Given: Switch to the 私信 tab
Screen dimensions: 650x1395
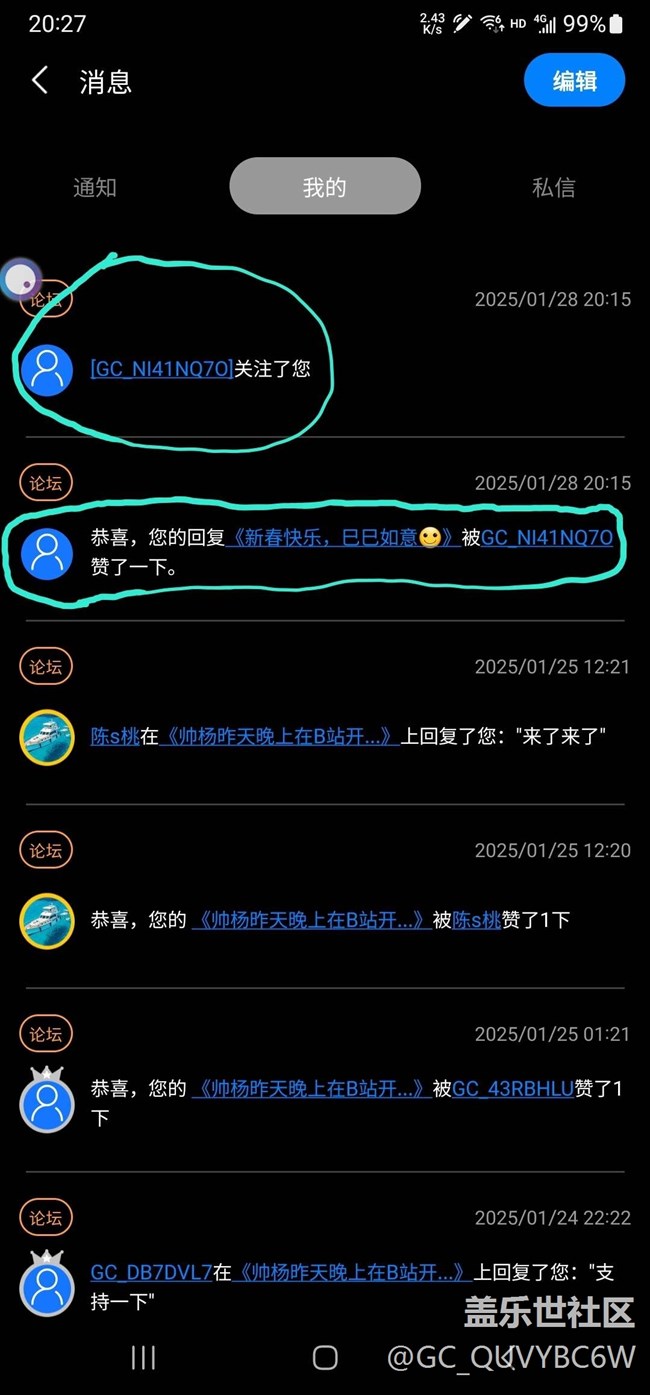Looking at the screenshot, I should tap(553, 187).
